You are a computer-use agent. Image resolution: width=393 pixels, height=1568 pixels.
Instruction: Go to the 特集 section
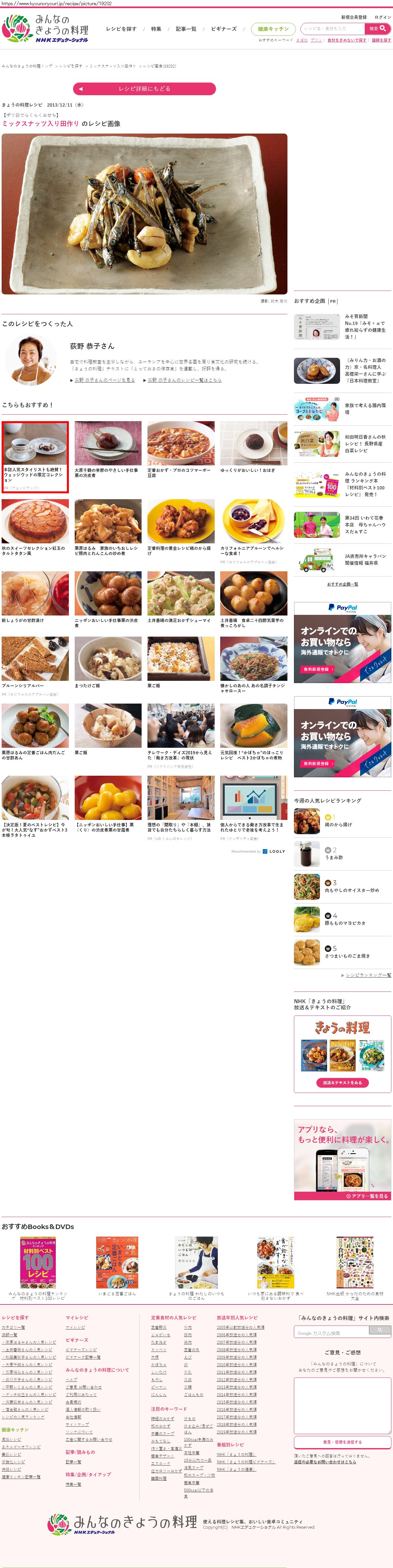point(156,29)
